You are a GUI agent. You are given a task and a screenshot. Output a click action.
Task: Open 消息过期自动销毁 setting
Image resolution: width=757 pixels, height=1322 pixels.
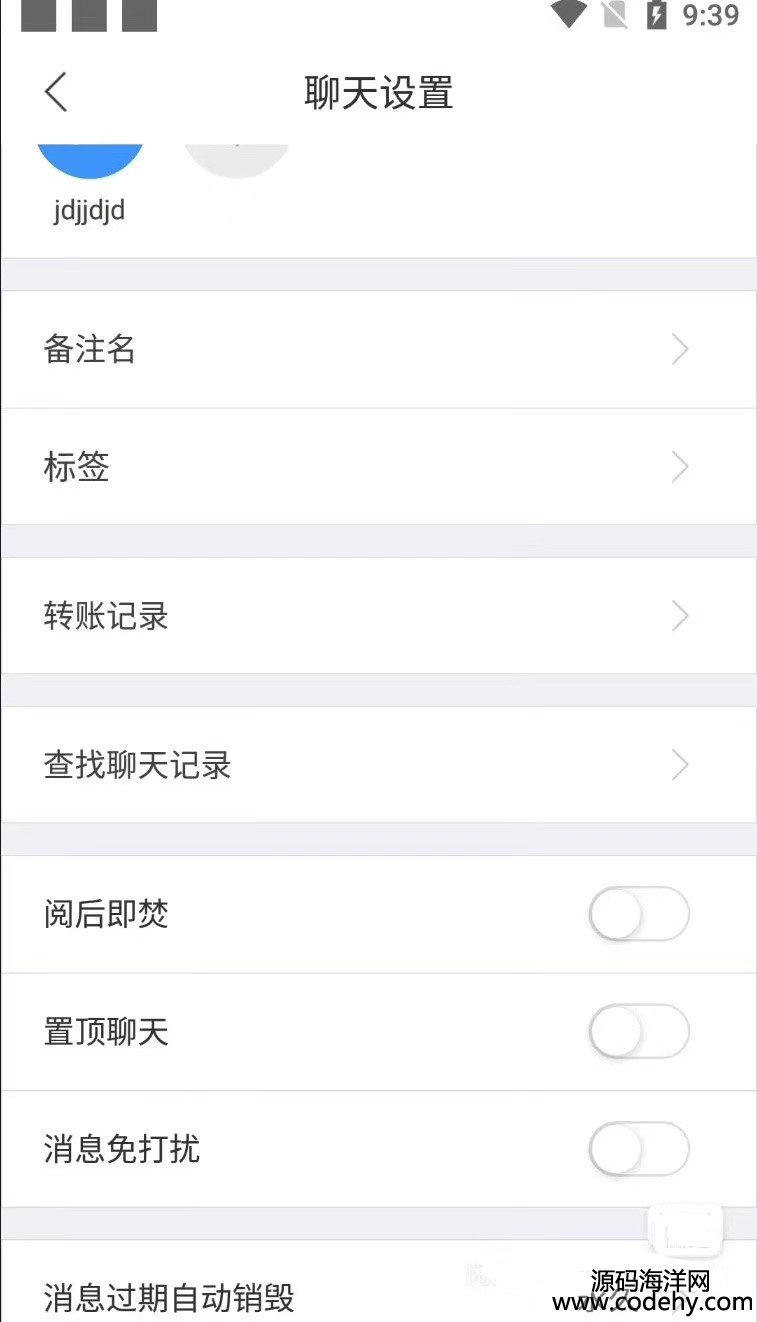pos(378,1281)
